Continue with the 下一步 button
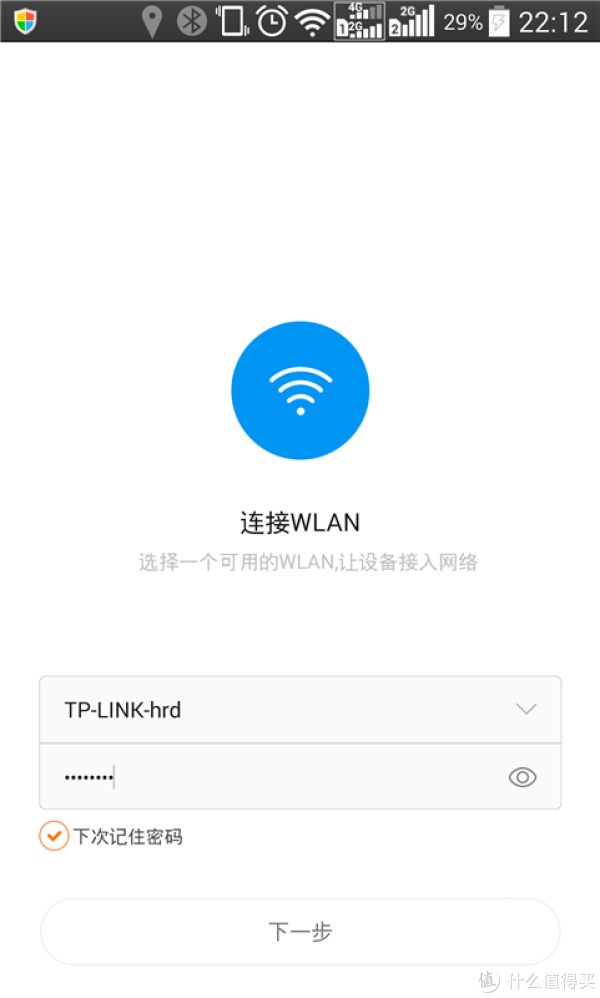The image size is (600, 998). tap(300, 931)
